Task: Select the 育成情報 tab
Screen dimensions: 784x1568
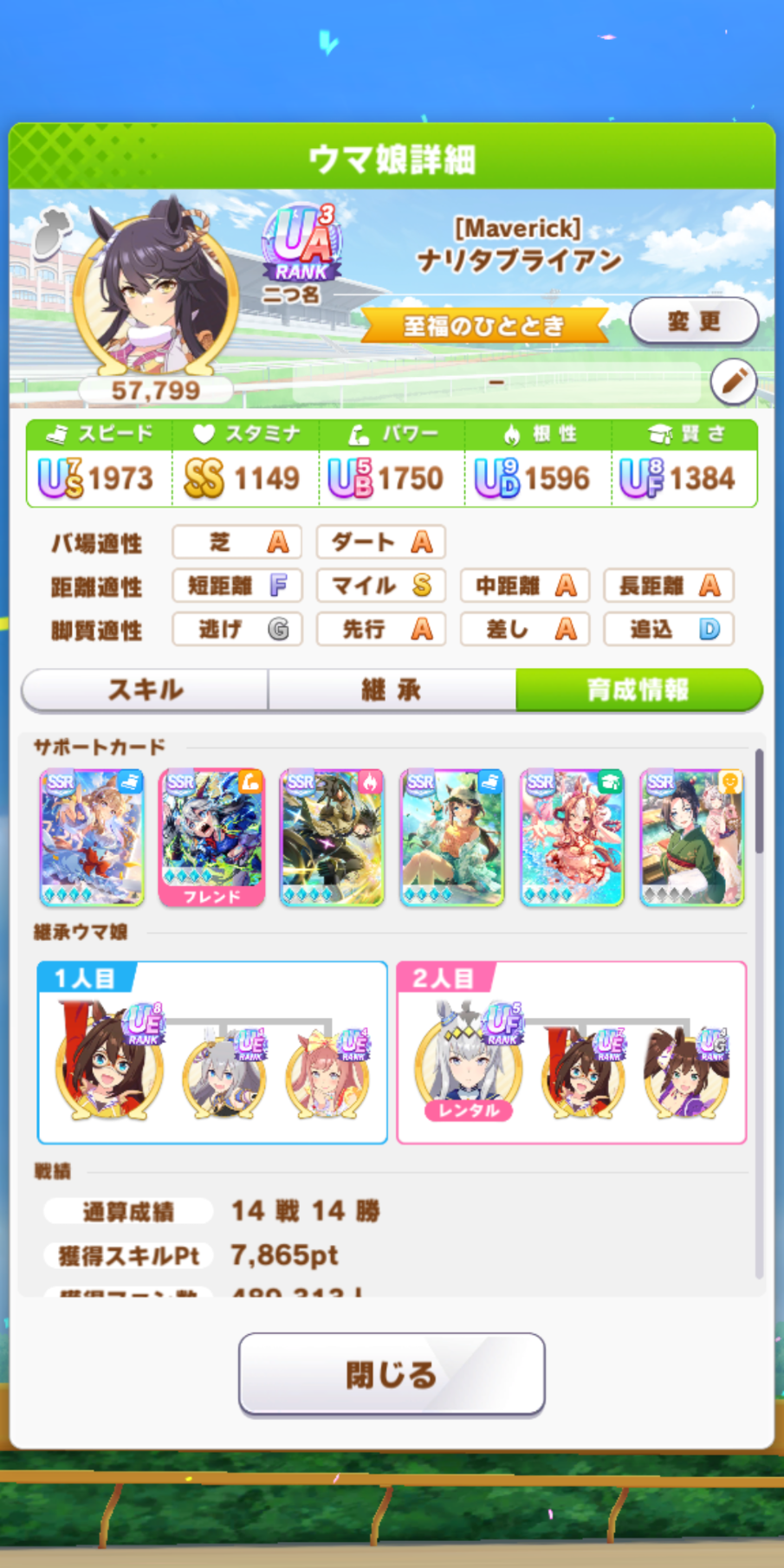Action: click(x=638, y=690)
